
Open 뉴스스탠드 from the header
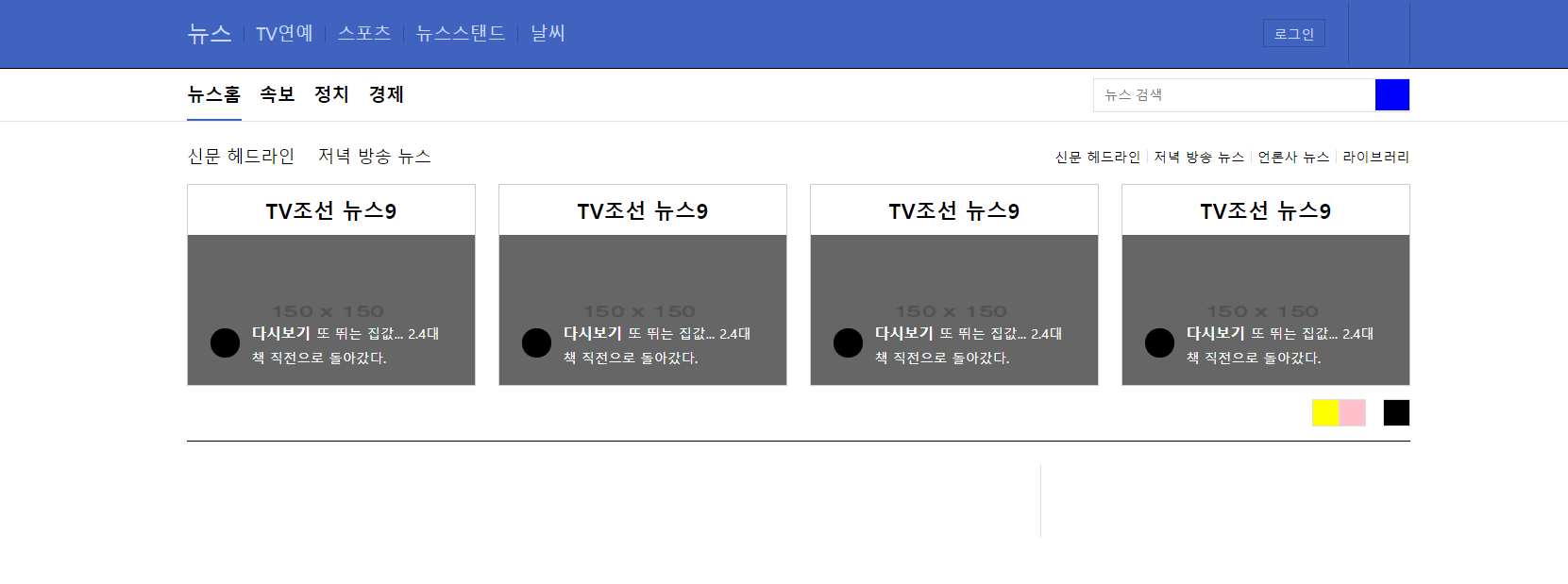[x=461, y=33]
